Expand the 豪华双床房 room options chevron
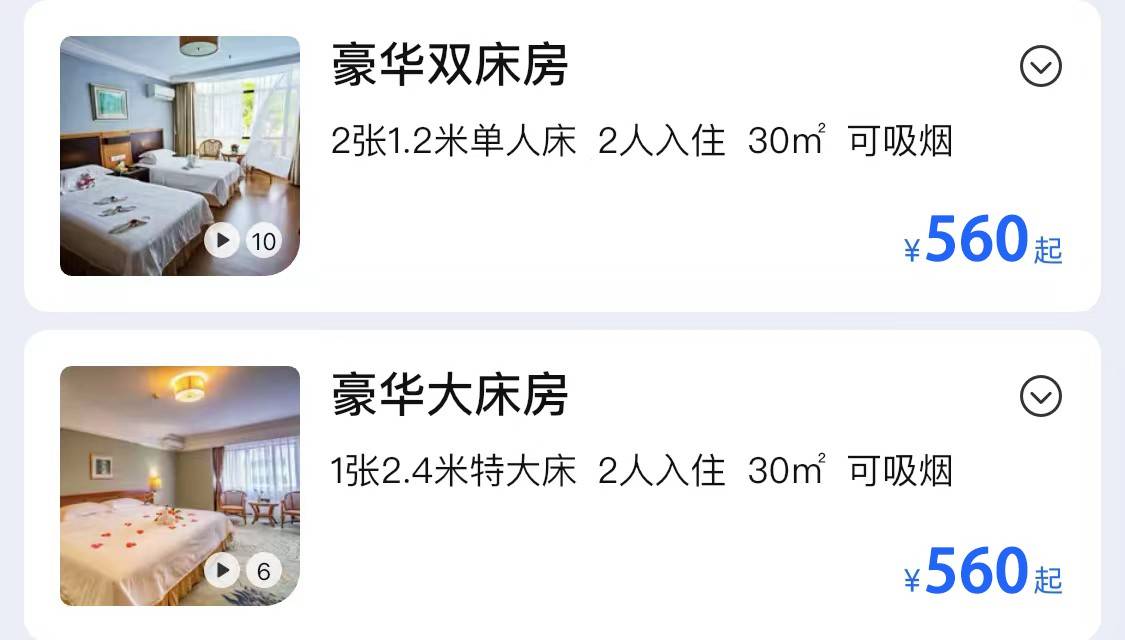 click(1040, 67)
